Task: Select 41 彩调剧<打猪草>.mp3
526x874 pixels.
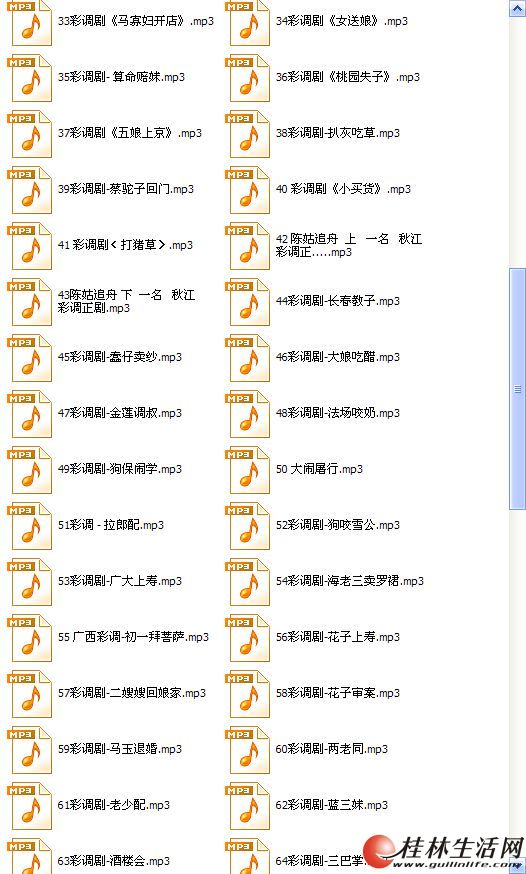Action: [125, 245]
